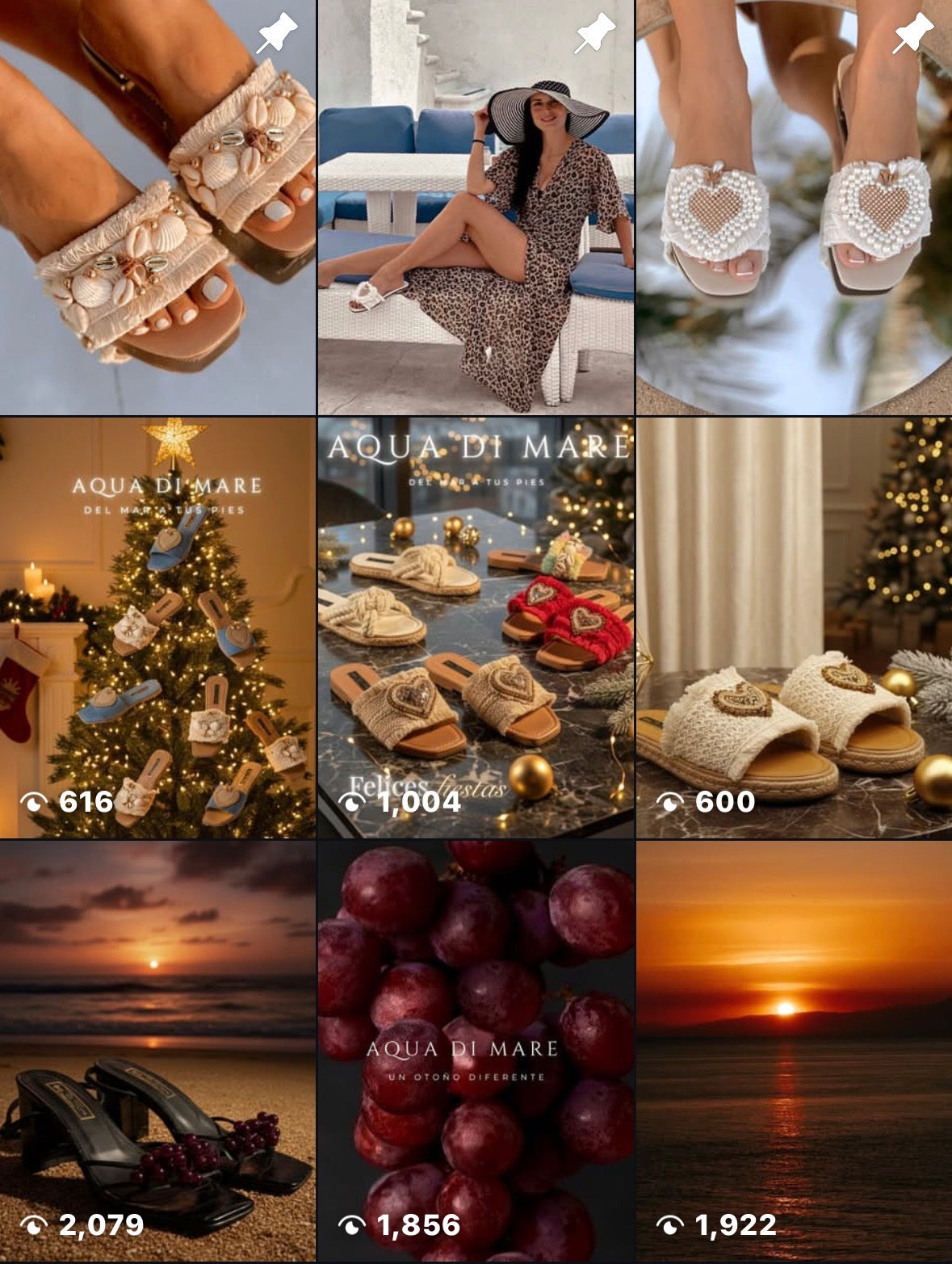The height and width of the screenshot is (1264, 952).
Task: Open pinned post of woman in leopard dress
Action: coord(476,208)
